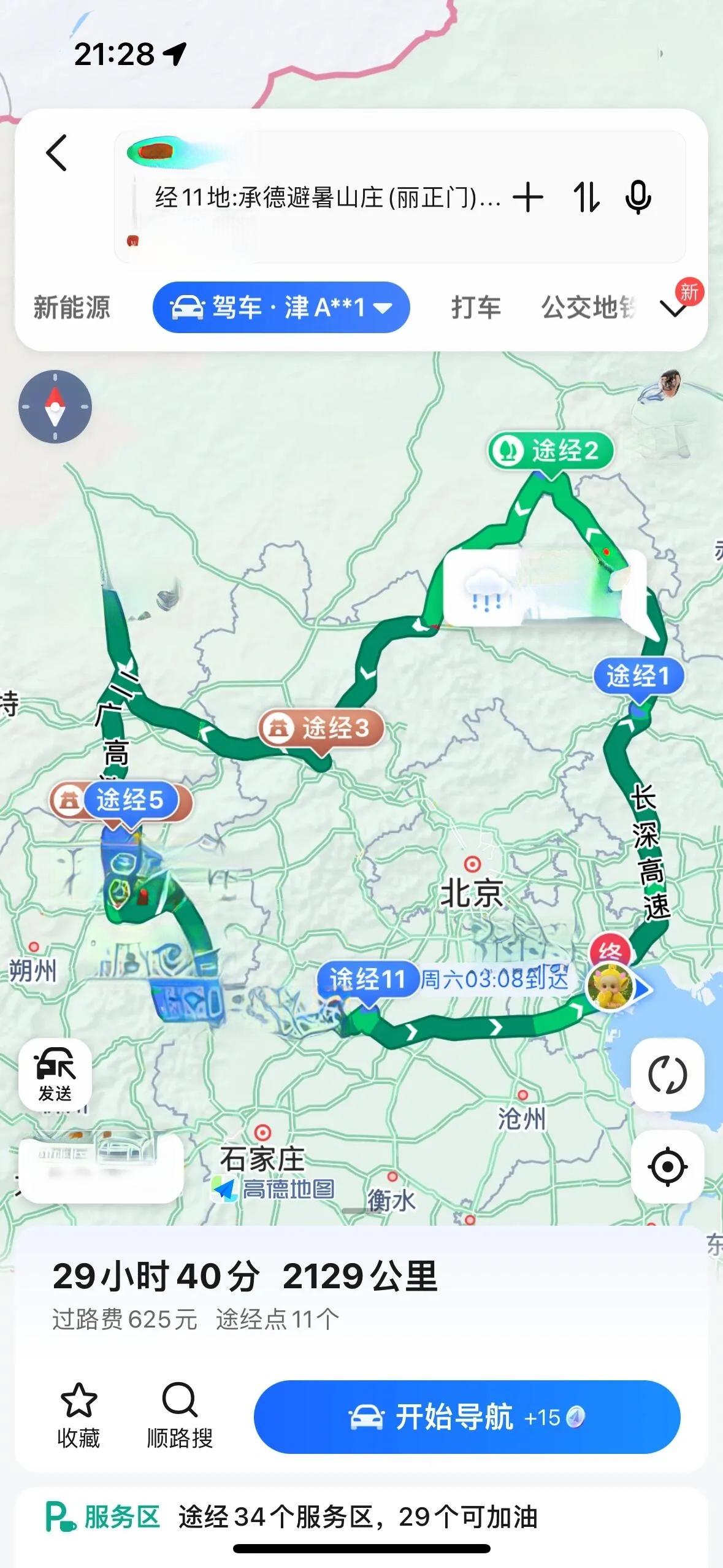
Task: Select the 途经3 waypoint marker
Action: [321, 728]
